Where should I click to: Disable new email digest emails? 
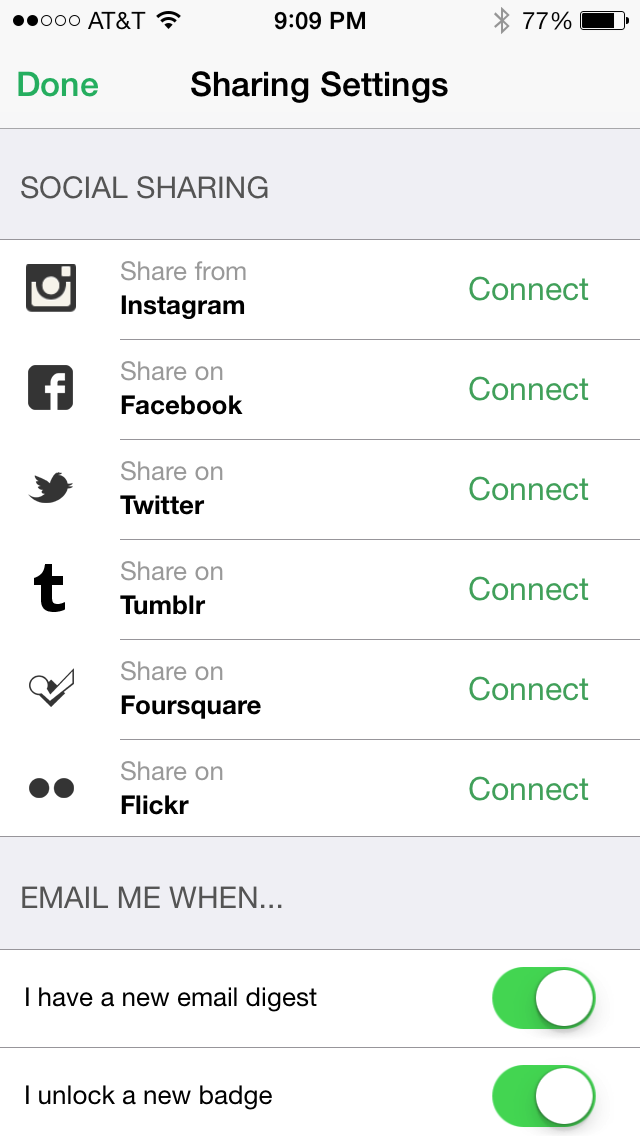543,998
